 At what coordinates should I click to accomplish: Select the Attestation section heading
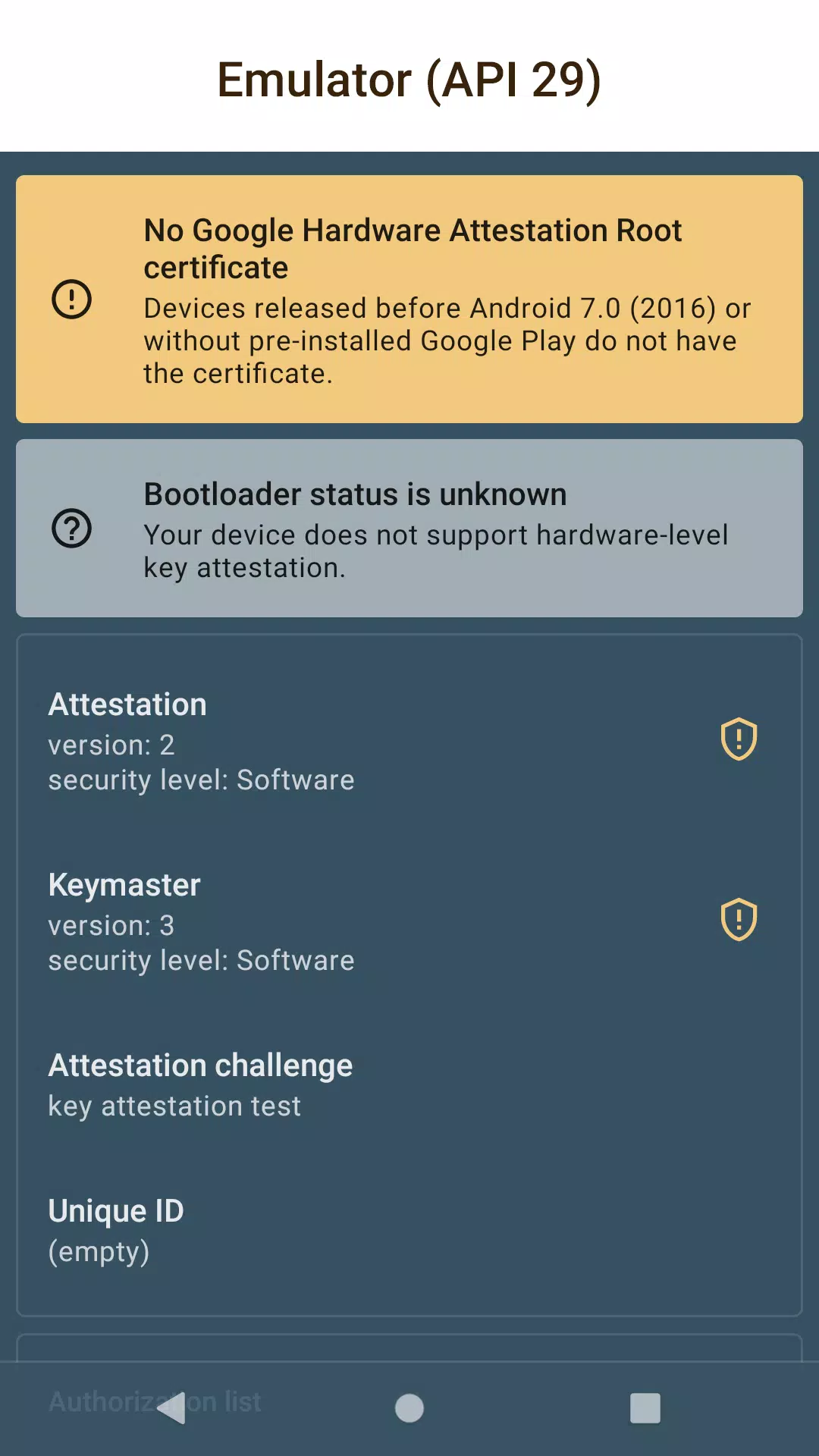tap(127, 704)
